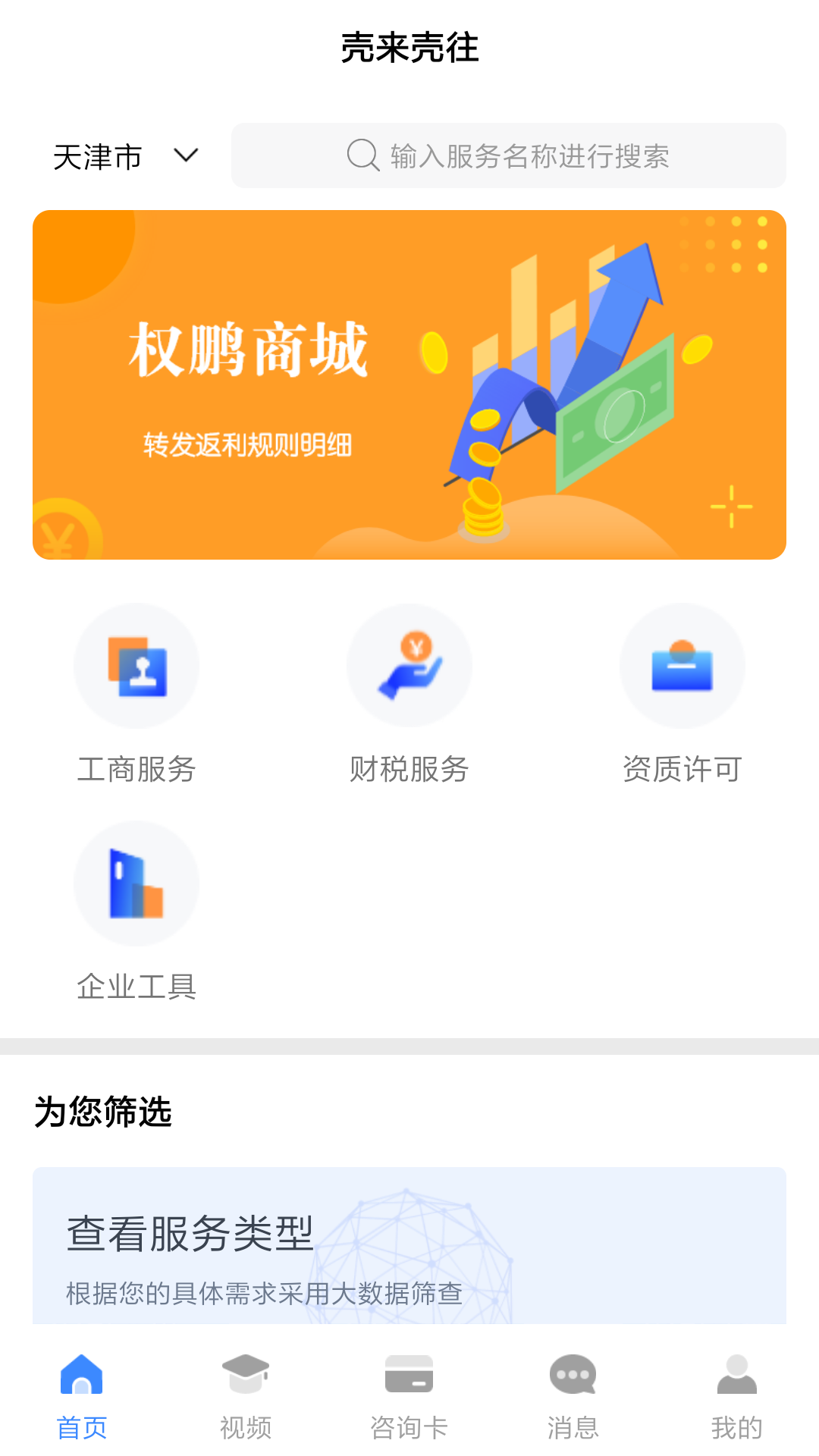Screen dimensions: 819x1456
Task: Open the 权鹏商城 banner
Action: [x=409, y=384]
